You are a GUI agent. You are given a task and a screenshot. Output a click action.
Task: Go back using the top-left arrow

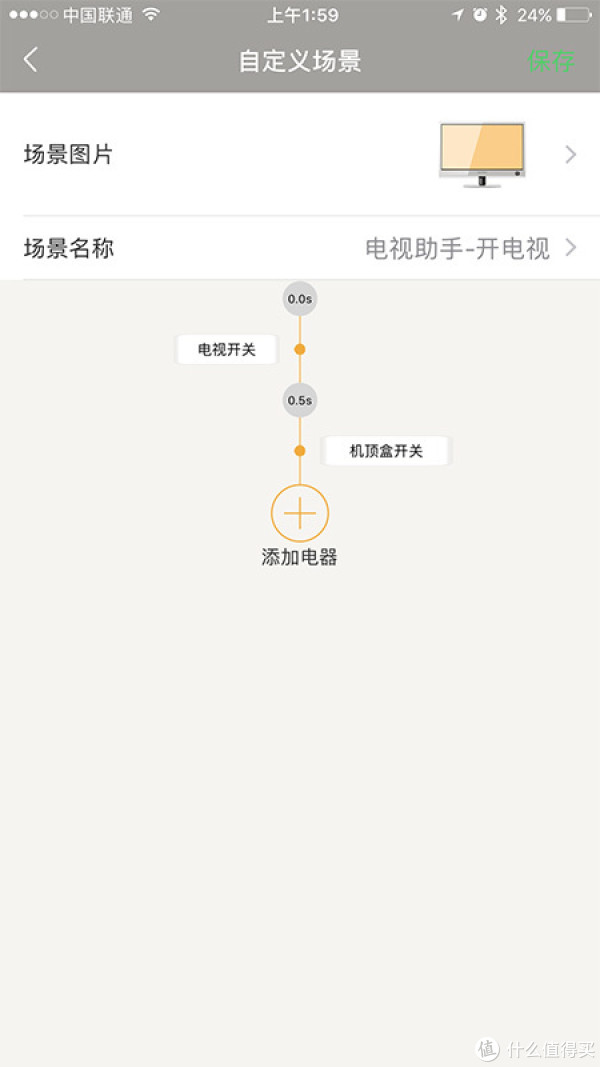click(31, 60)
